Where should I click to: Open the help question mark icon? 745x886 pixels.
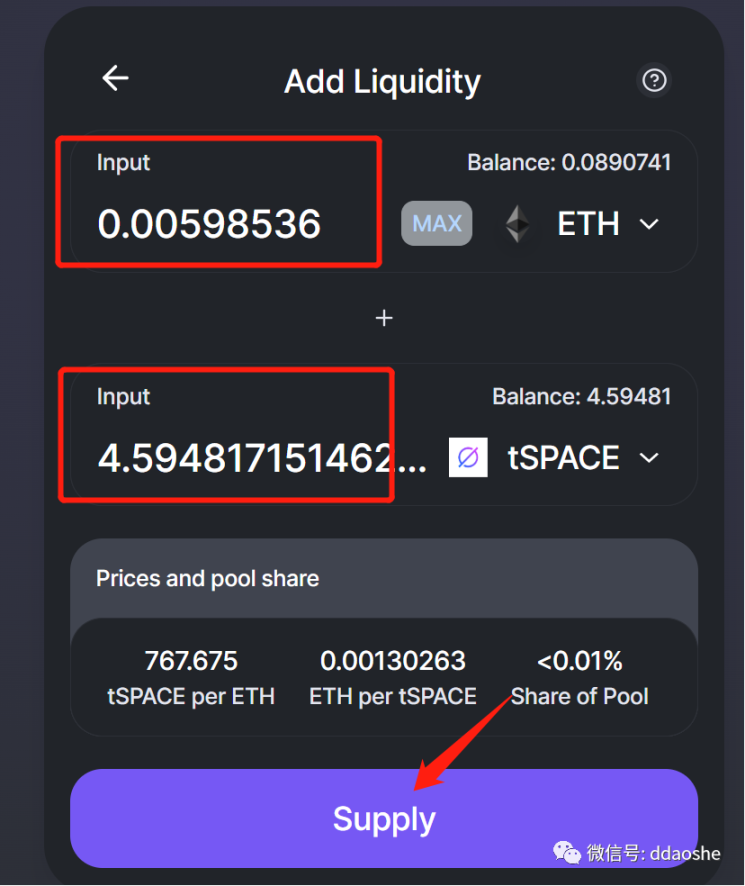pyautogui.click(x=654, y=80)
